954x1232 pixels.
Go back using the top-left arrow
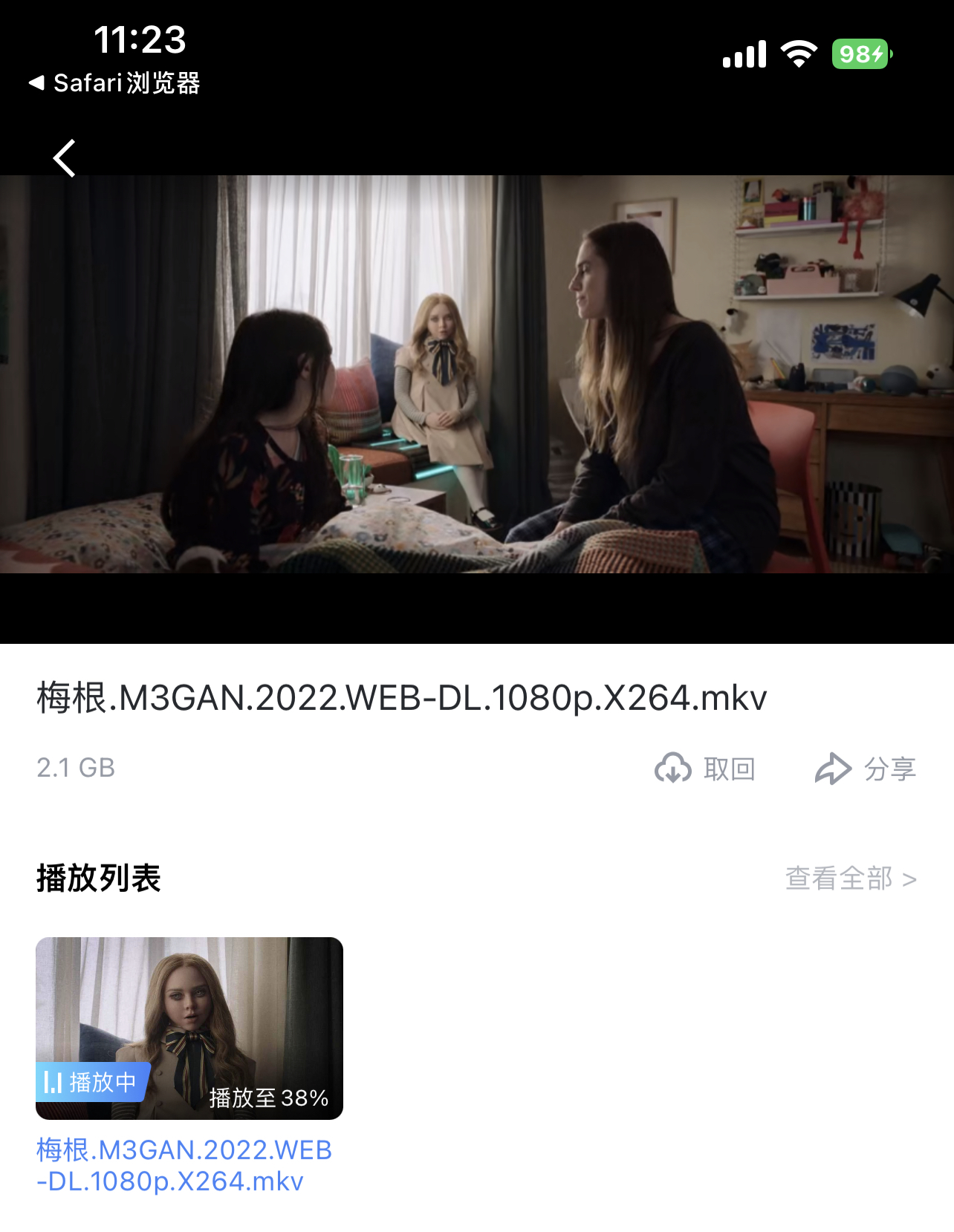[x=65, y=158]
